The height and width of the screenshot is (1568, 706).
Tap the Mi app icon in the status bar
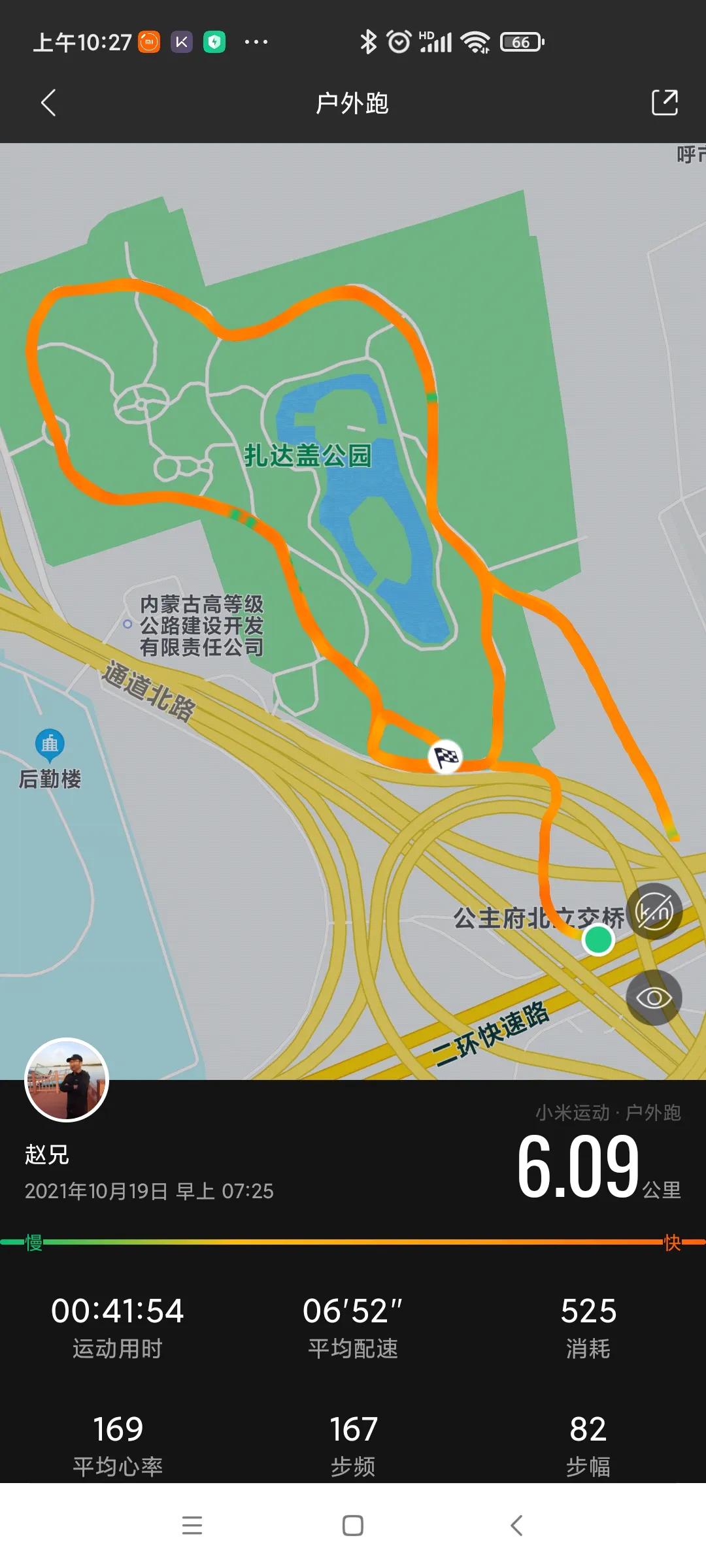149,41
